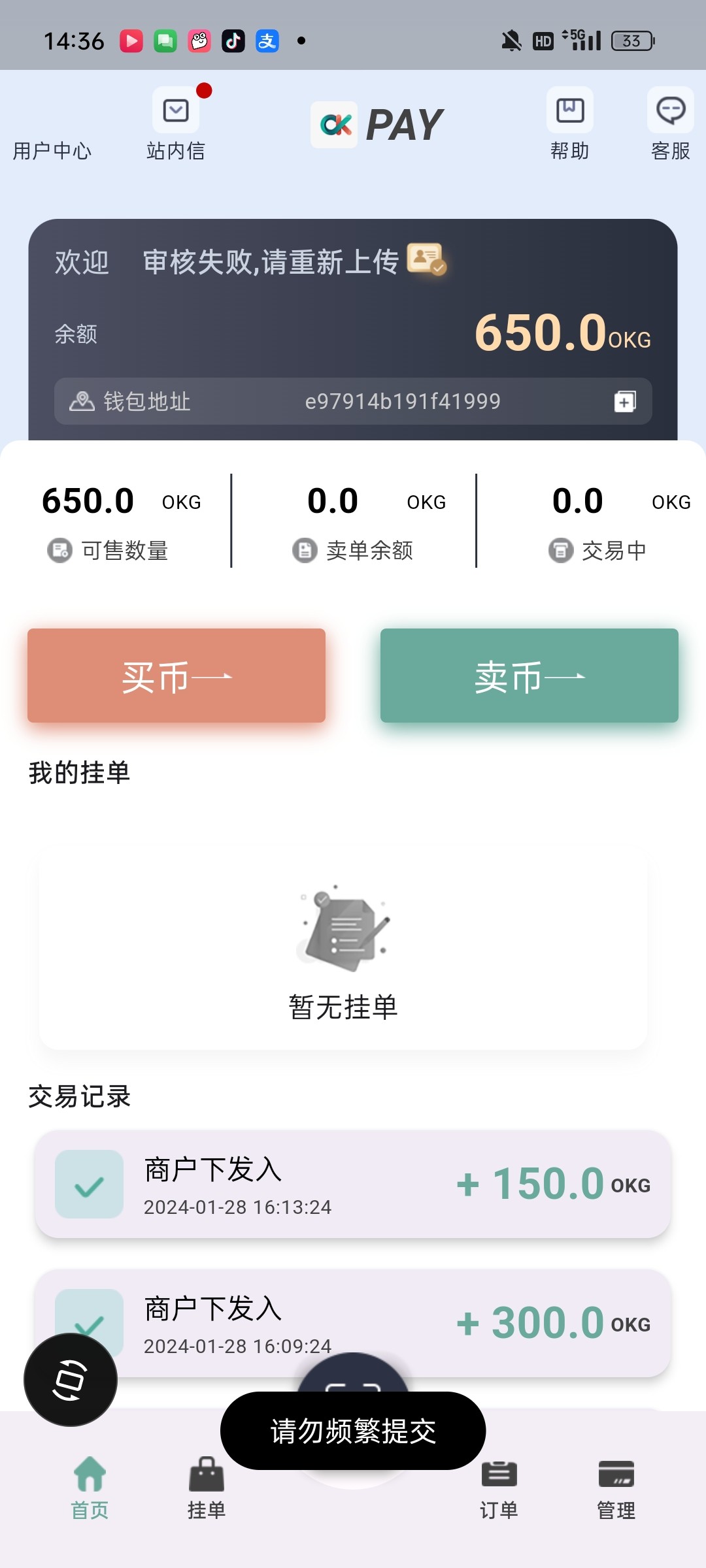Switch to the 订单 tab
706x1568 pixels.
(x=498, y=1493)
